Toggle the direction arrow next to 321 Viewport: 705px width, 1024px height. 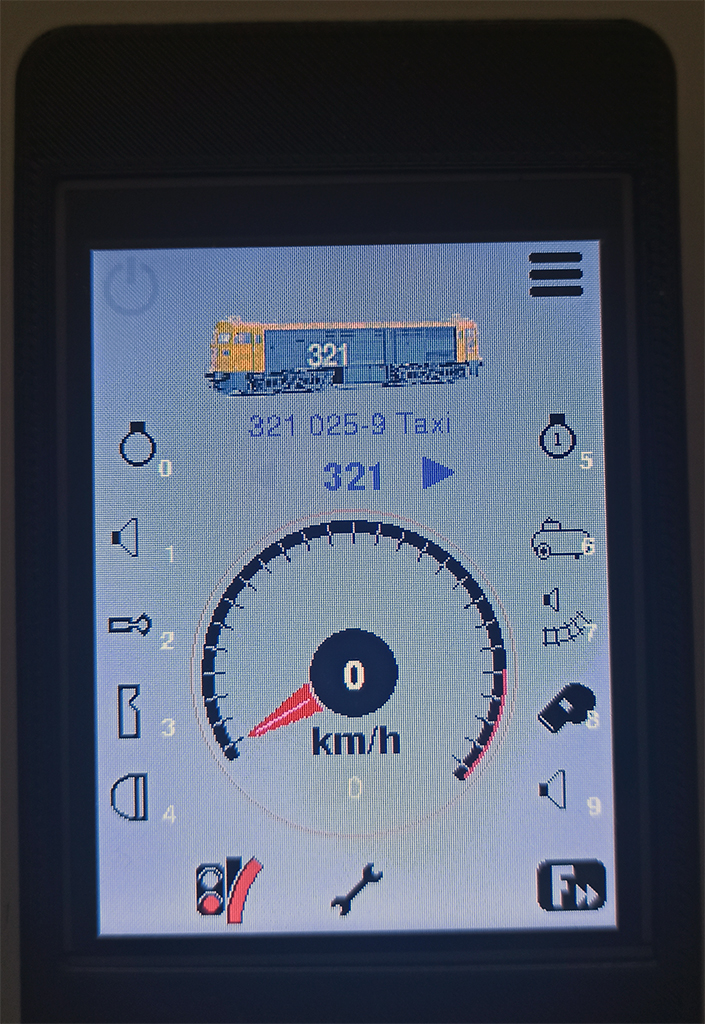[438, 473]
